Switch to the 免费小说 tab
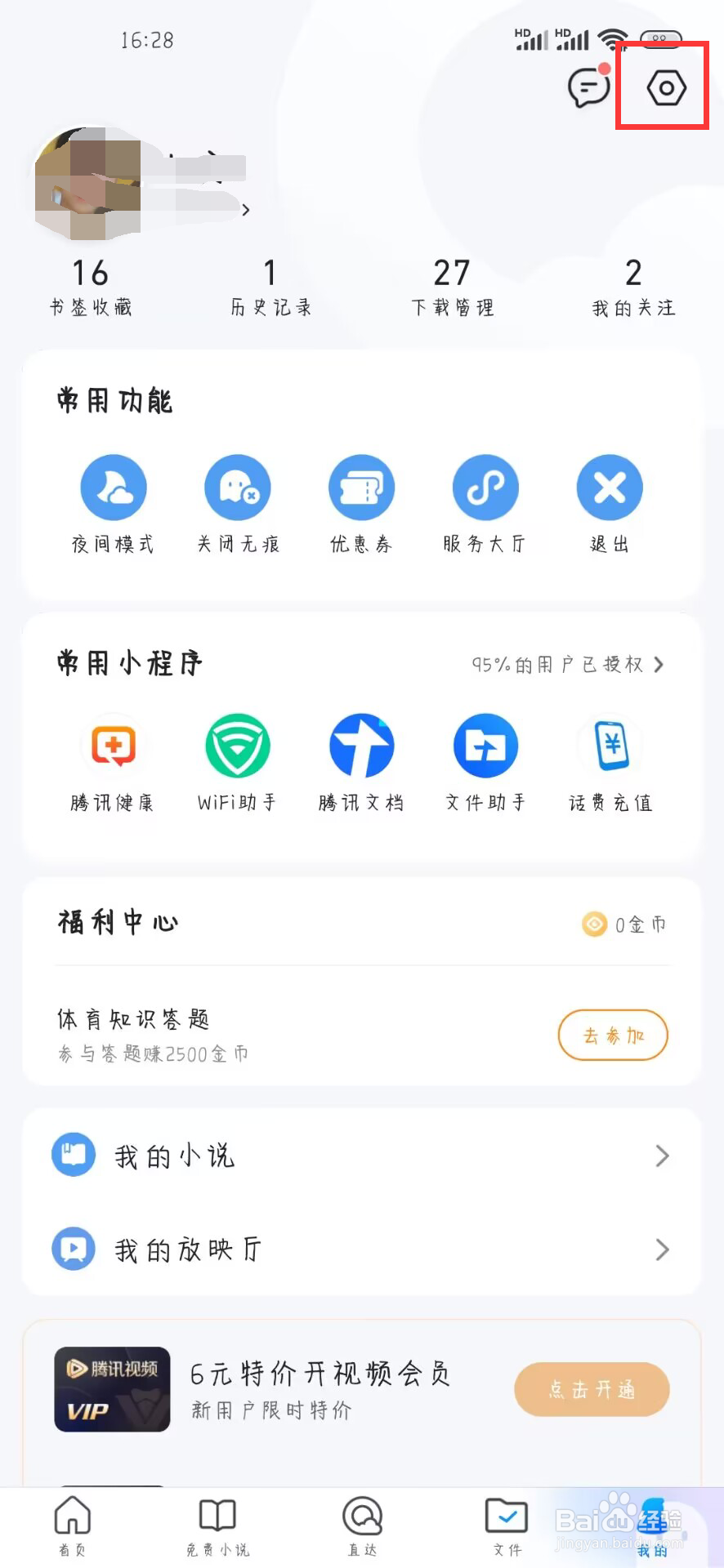 [x=217, y=1526]
